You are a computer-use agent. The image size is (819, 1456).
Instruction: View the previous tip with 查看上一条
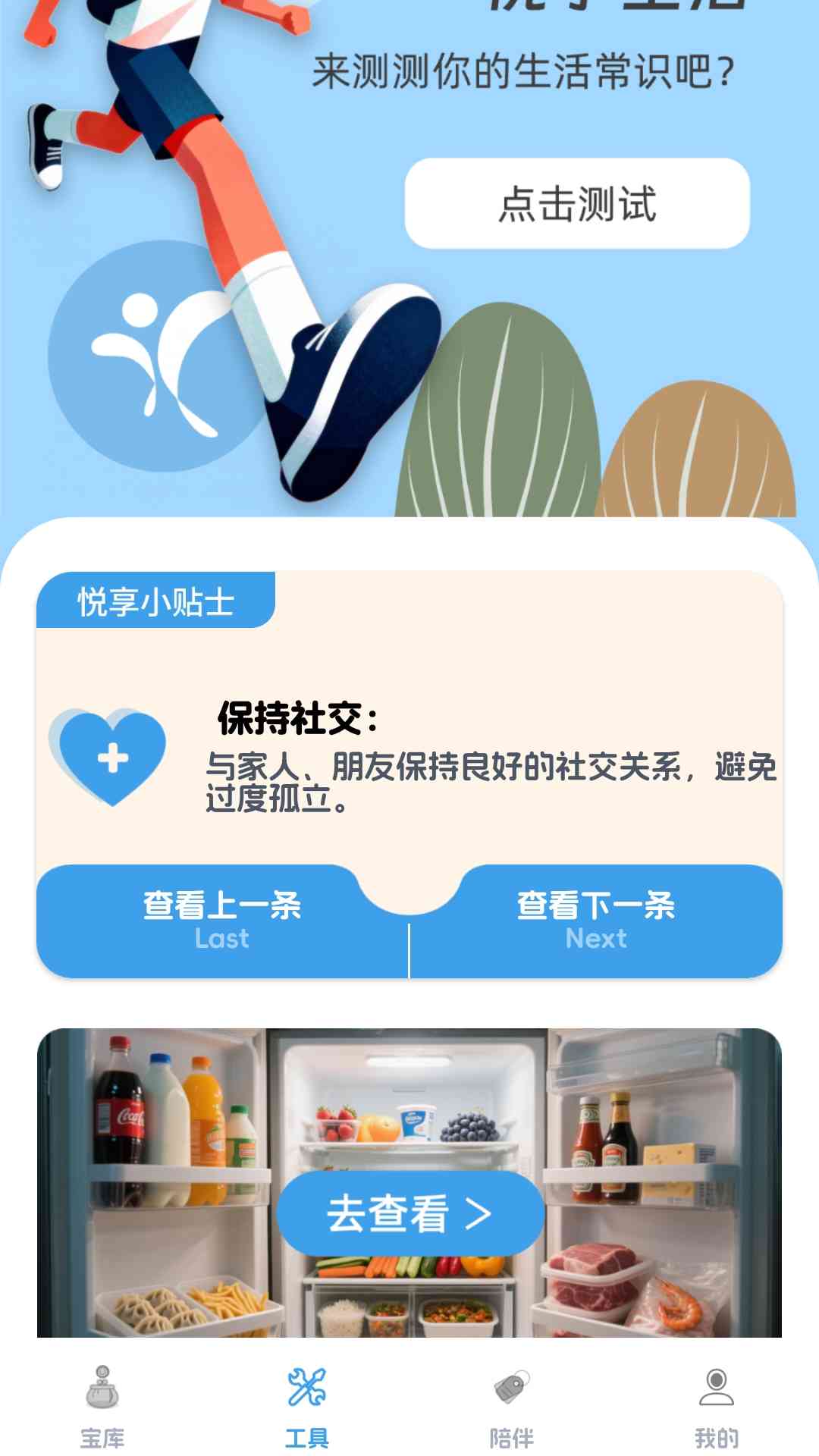click(221, 920)
